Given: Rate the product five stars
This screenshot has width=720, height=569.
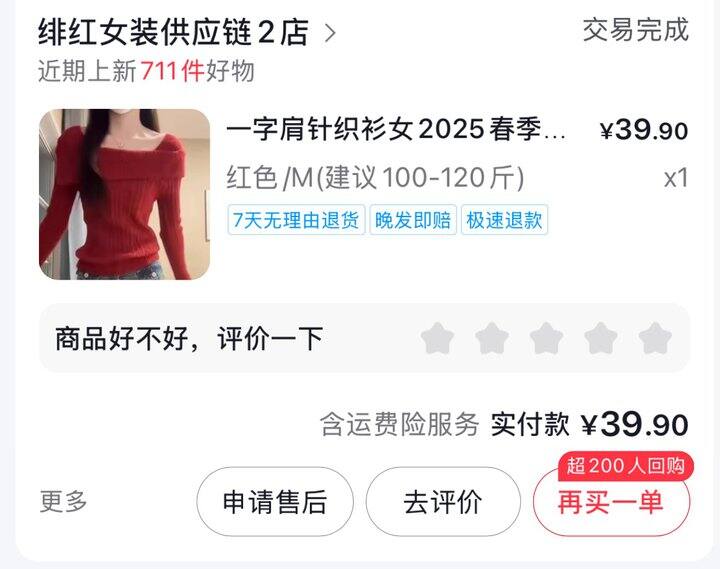Looking at the screenshot, I should click(654, 339).
